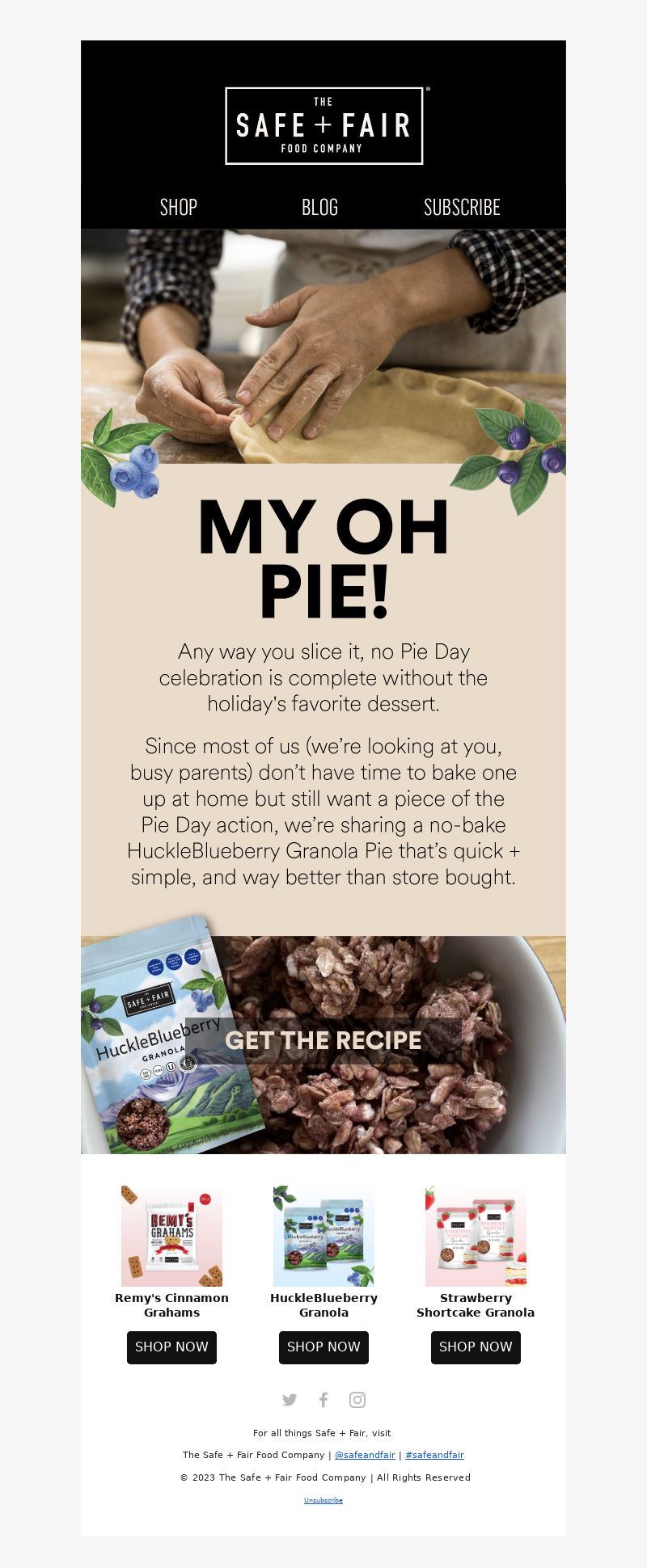Visit the Facebook page icon
Viewport: 647px width, 1568px height.
coord(323,1400)
